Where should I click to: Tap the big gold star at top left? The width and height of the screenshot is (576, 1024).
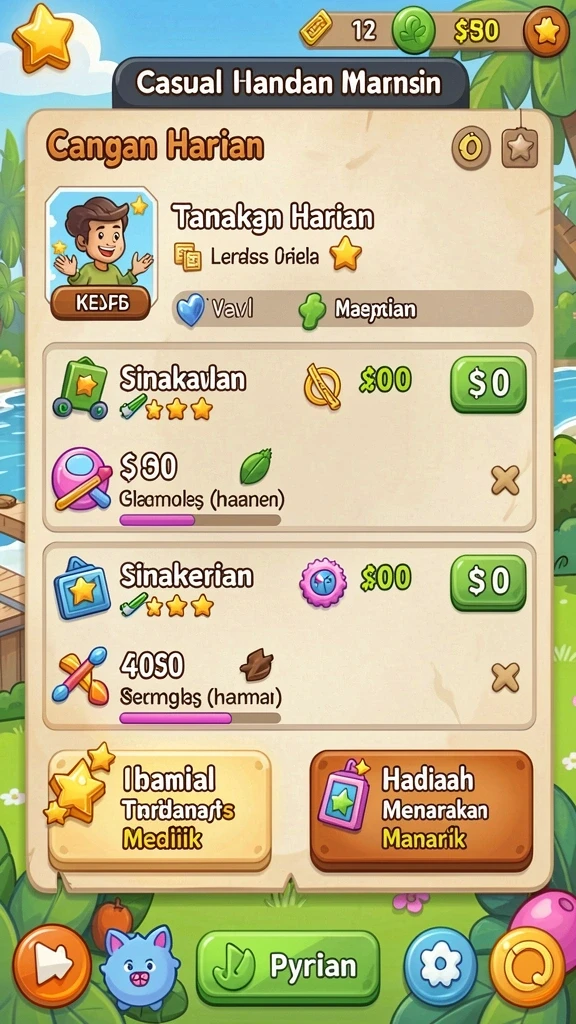click(x=44, y=37)
